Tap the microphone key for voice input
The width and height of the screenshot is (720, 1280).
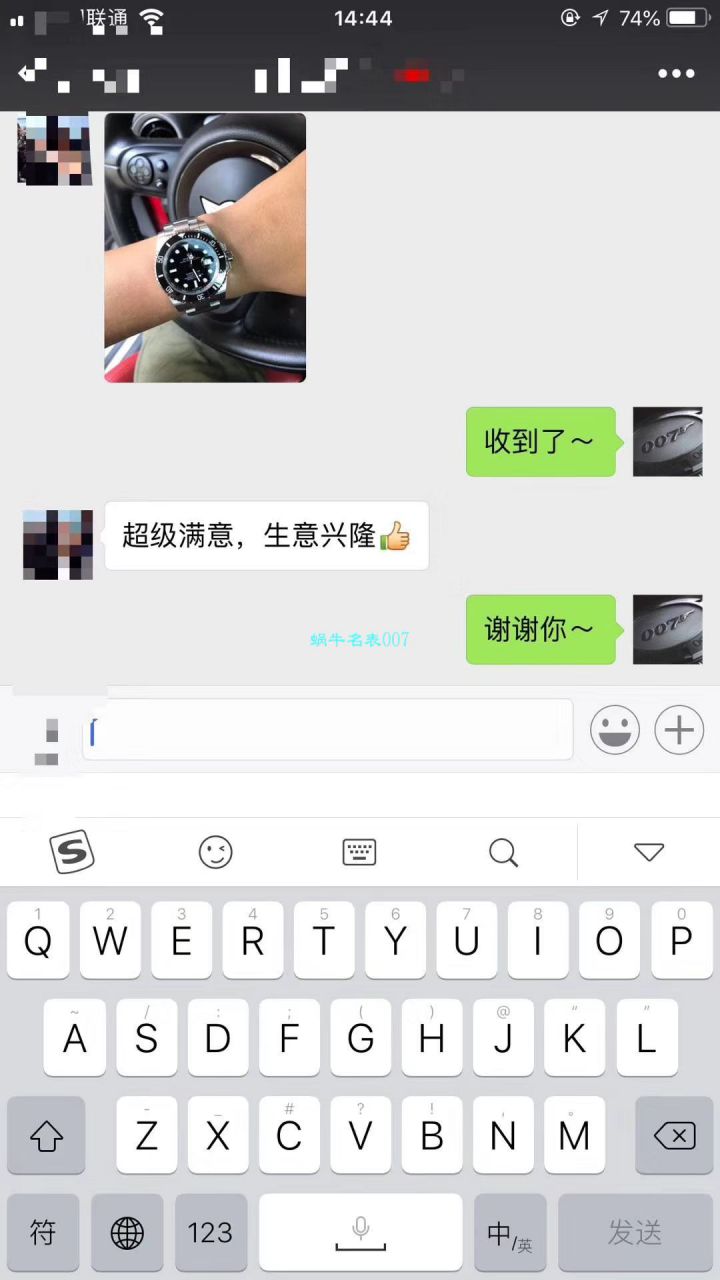pyautogui.click(x=360, y=1232)
